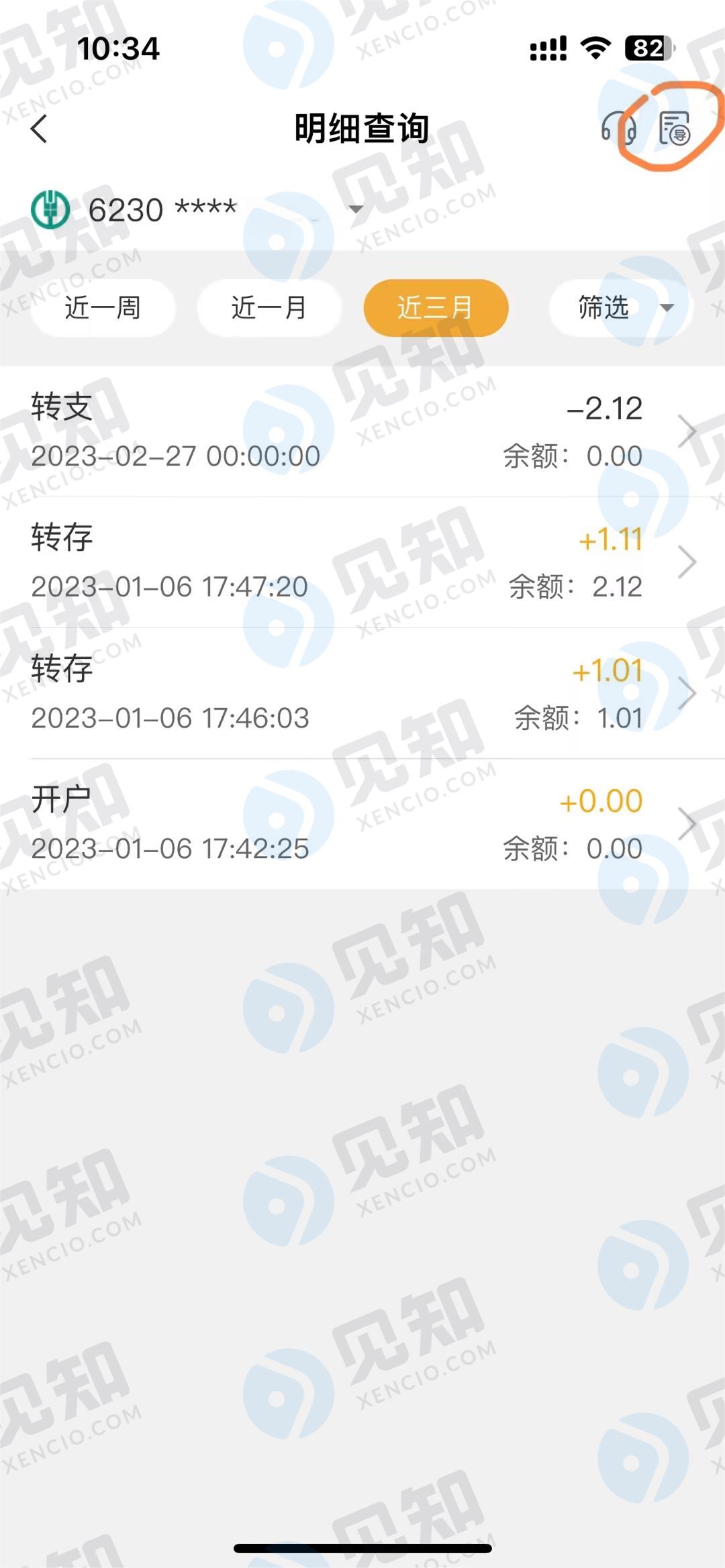
Task: Open the 筛选 filter dropdown
Action: click(x=621, y=308)
